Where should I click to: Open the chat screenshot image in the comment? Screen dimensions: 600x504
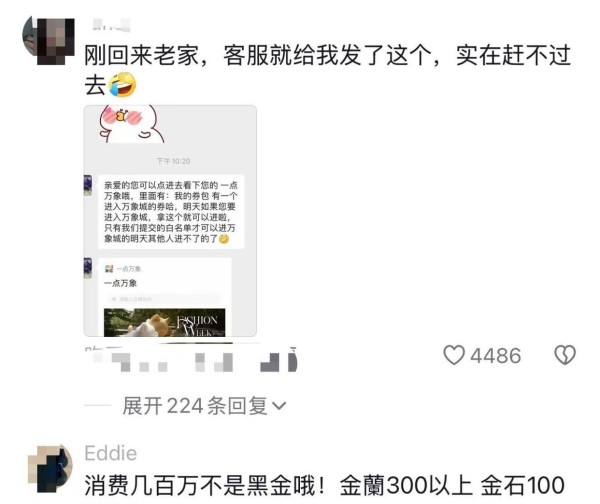pos(170,221)
